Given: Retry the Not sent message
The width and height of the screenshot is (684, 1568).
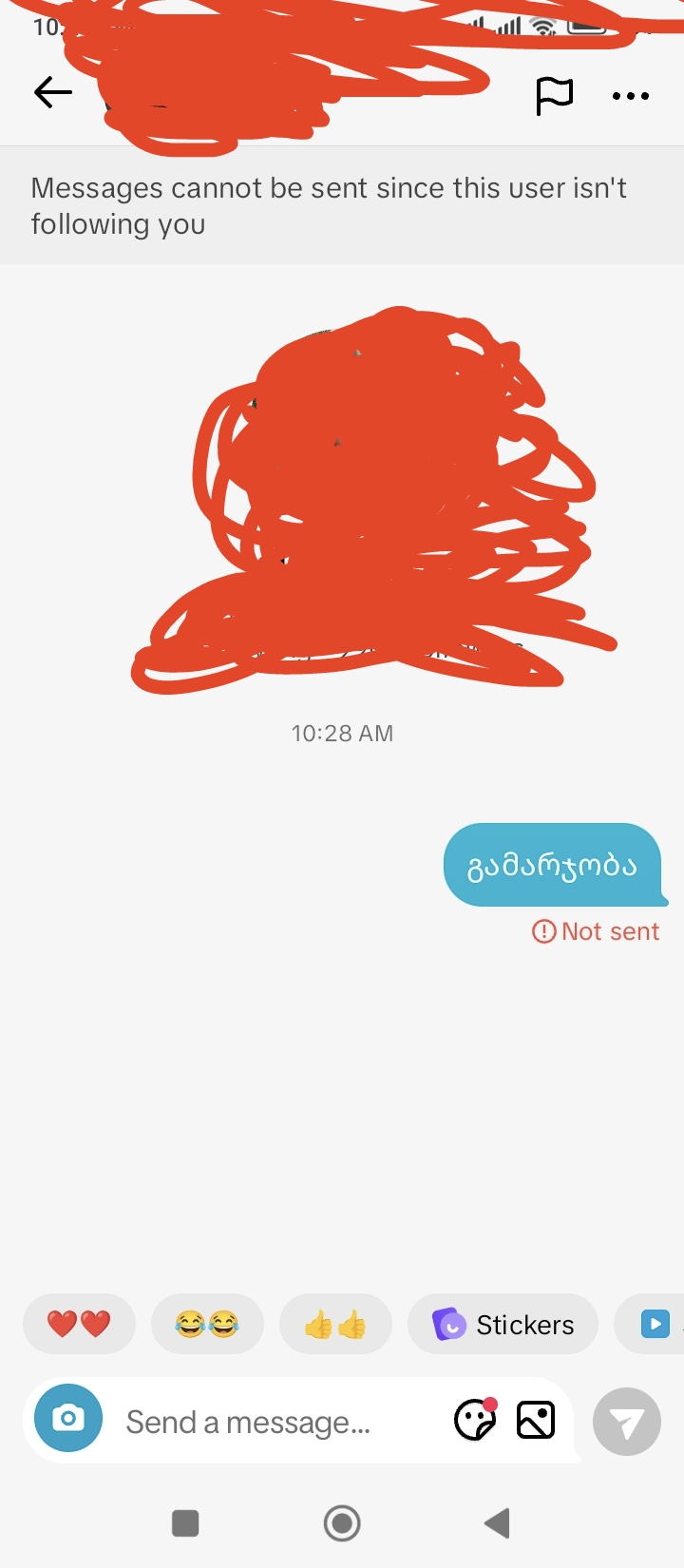Looking at the screenshot, I should tap(596, 931).
